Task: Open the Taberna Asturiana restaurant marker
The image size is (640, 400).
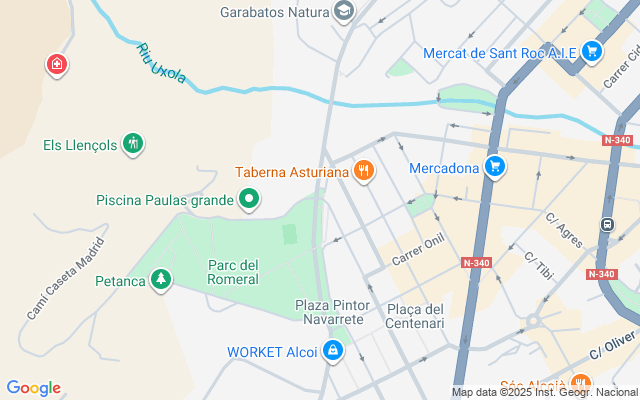Action: [363, 172]
